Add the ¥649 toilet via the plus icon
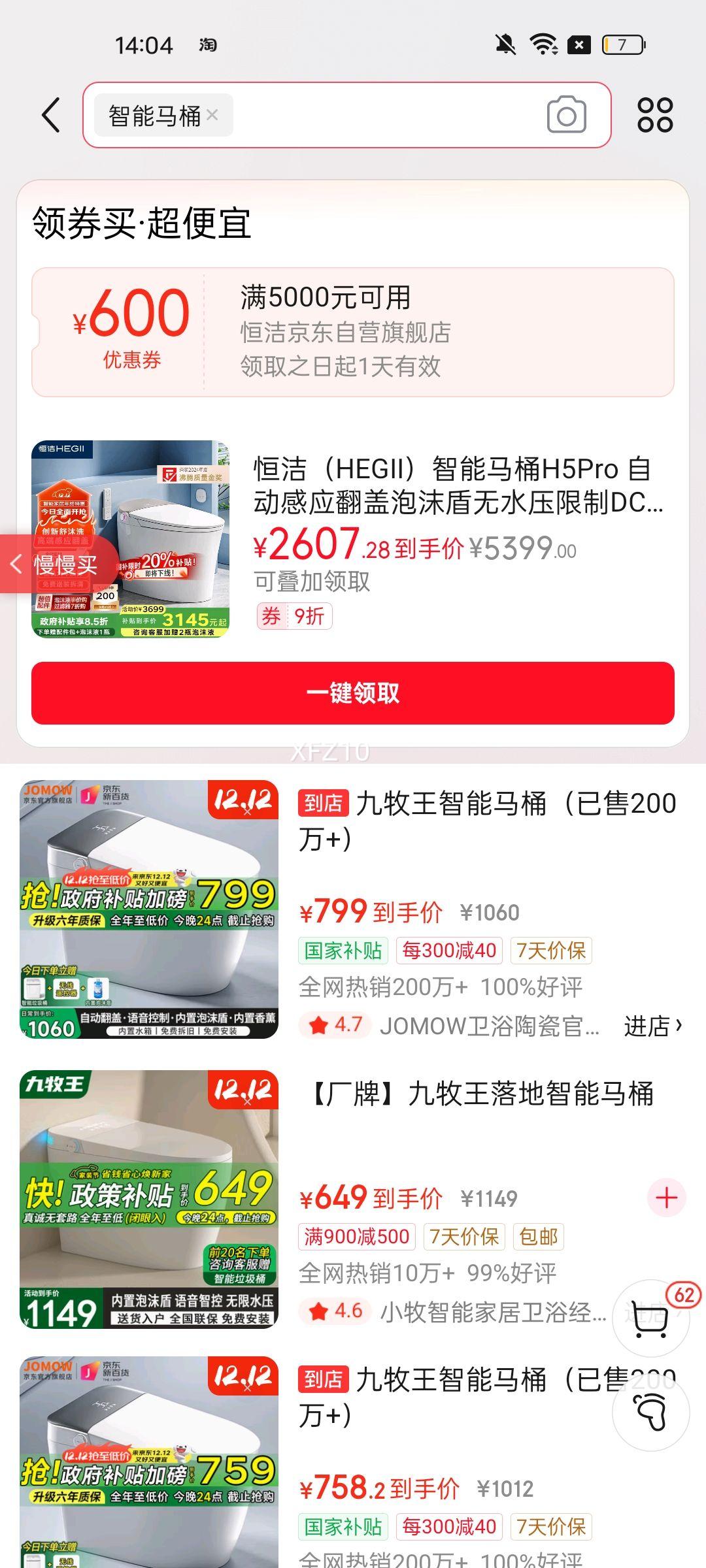 (x=665, y=1199)
